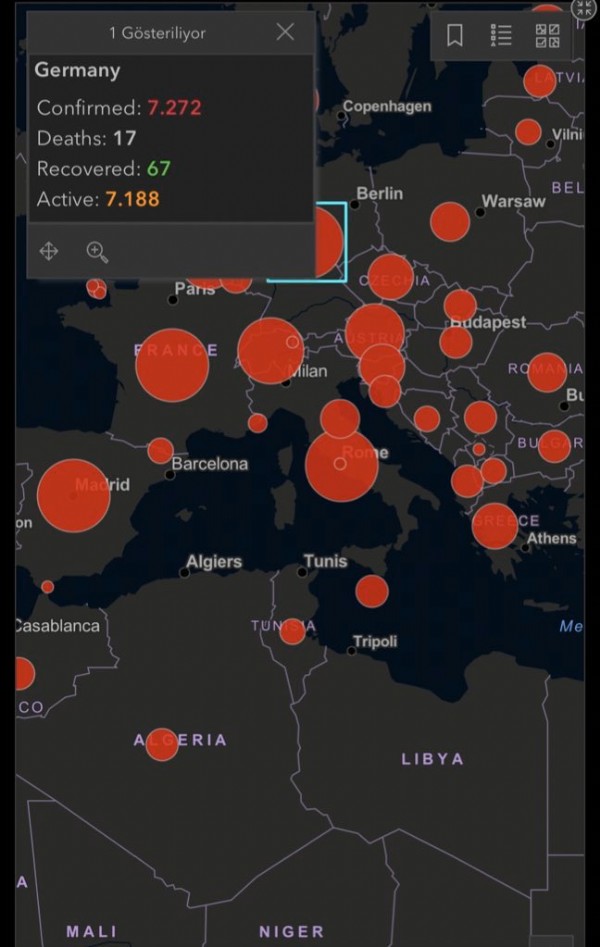Tap the pan icon in Germany popup

48,251
